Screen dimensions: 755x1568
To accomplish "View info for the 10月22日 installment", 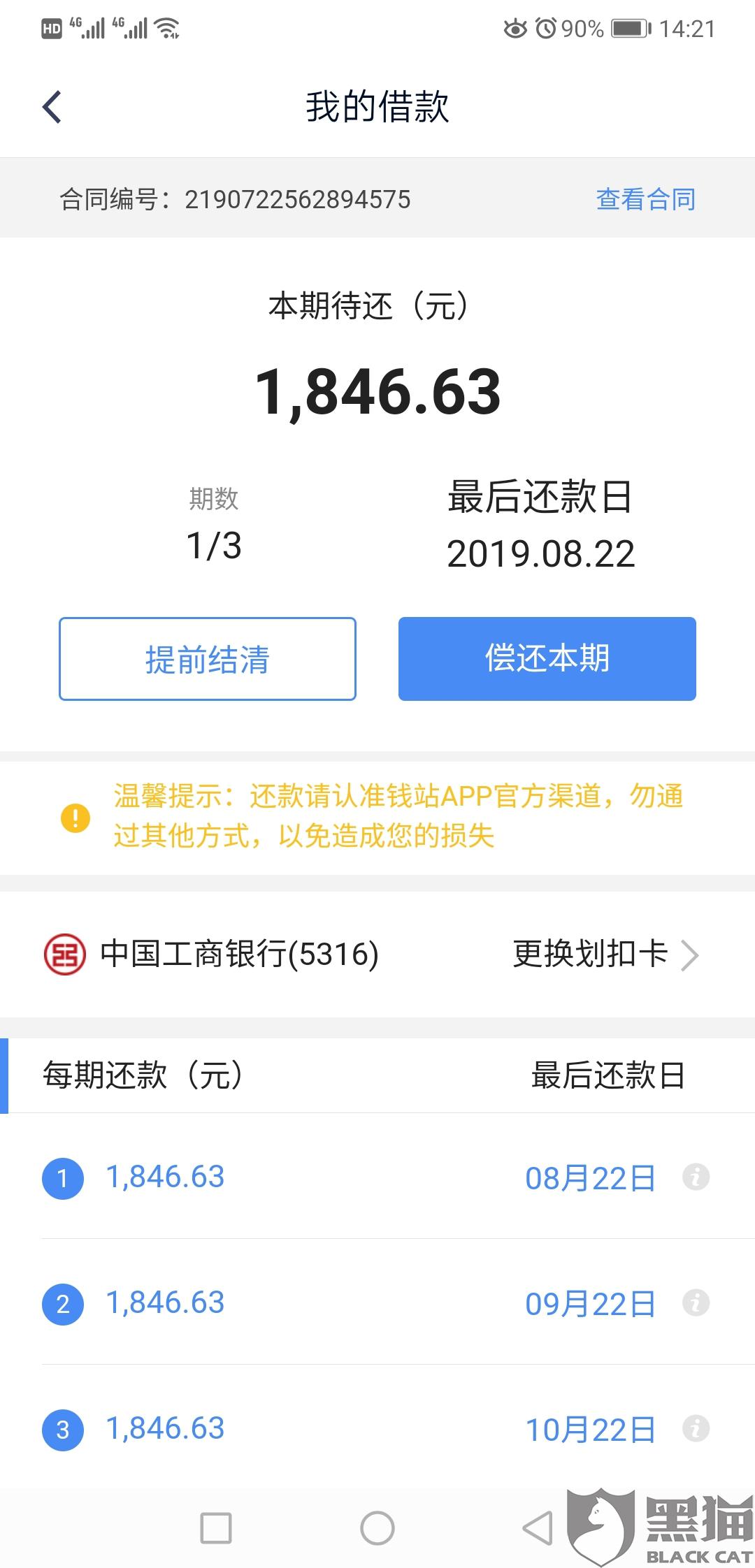I will (x=696, y=1429).
